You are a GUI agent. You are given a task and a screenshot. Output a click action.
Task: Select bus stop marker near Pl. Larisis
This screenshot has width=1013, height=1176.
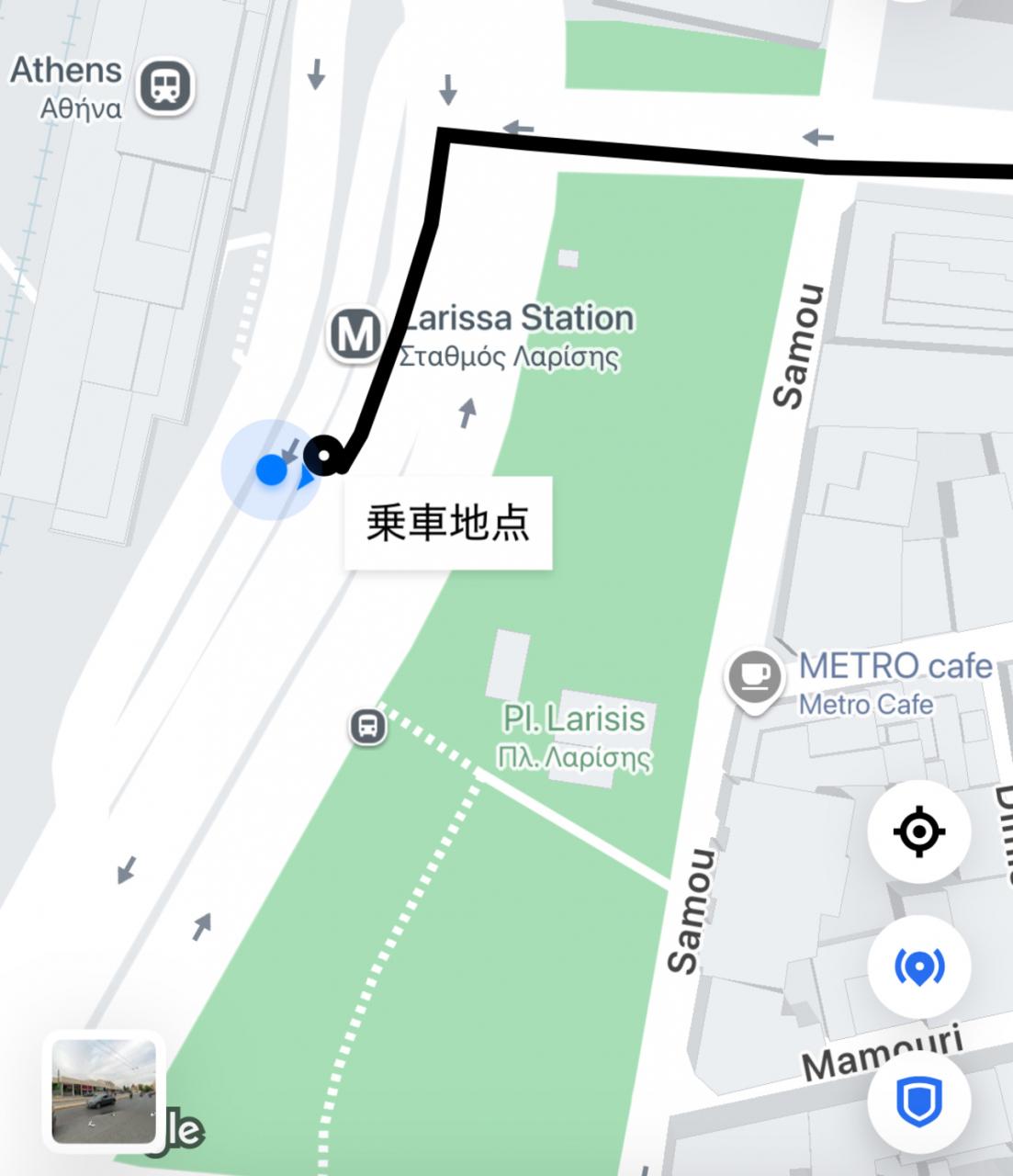pyautogui.click(x=368, y=727)
